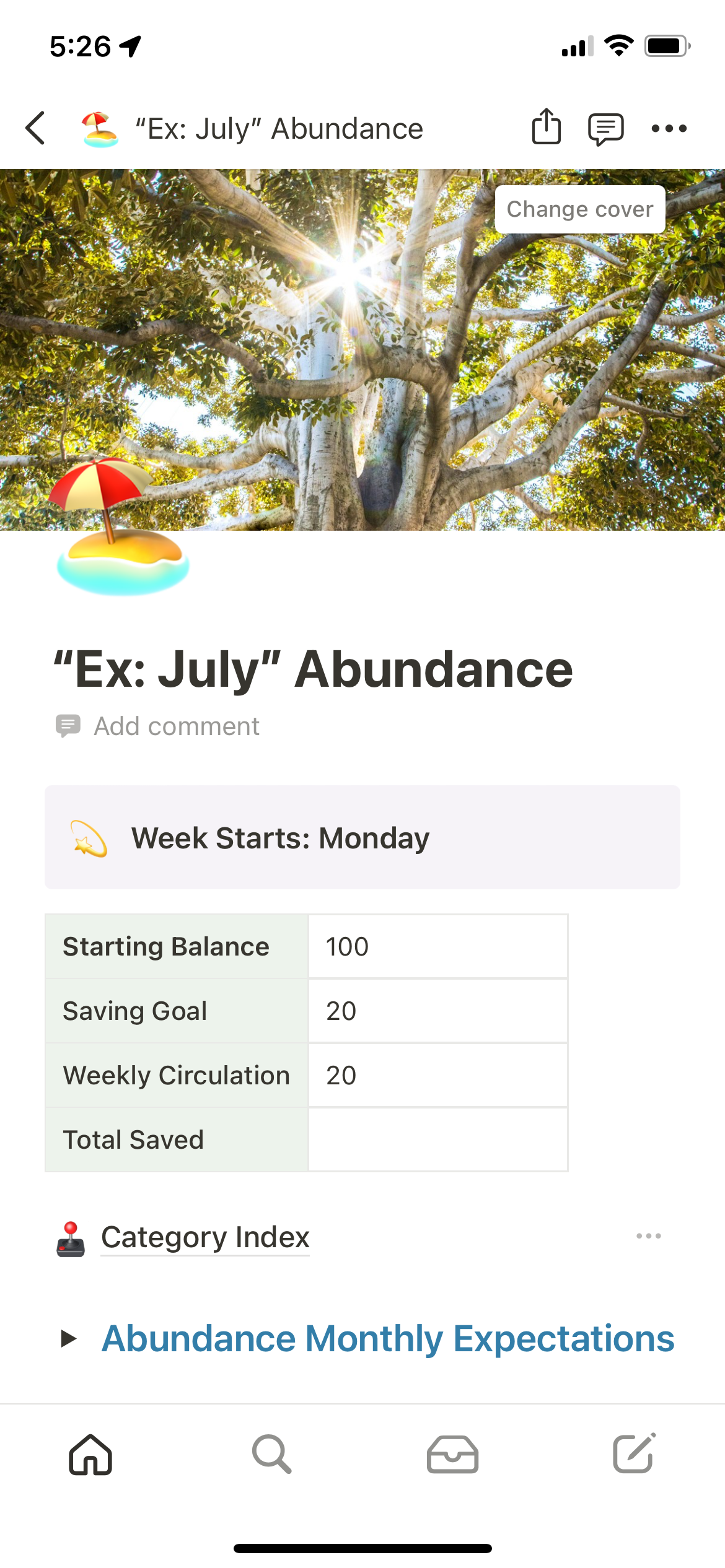Go to the Home tab
The image size is (725, 1568).
[90, 1454]
